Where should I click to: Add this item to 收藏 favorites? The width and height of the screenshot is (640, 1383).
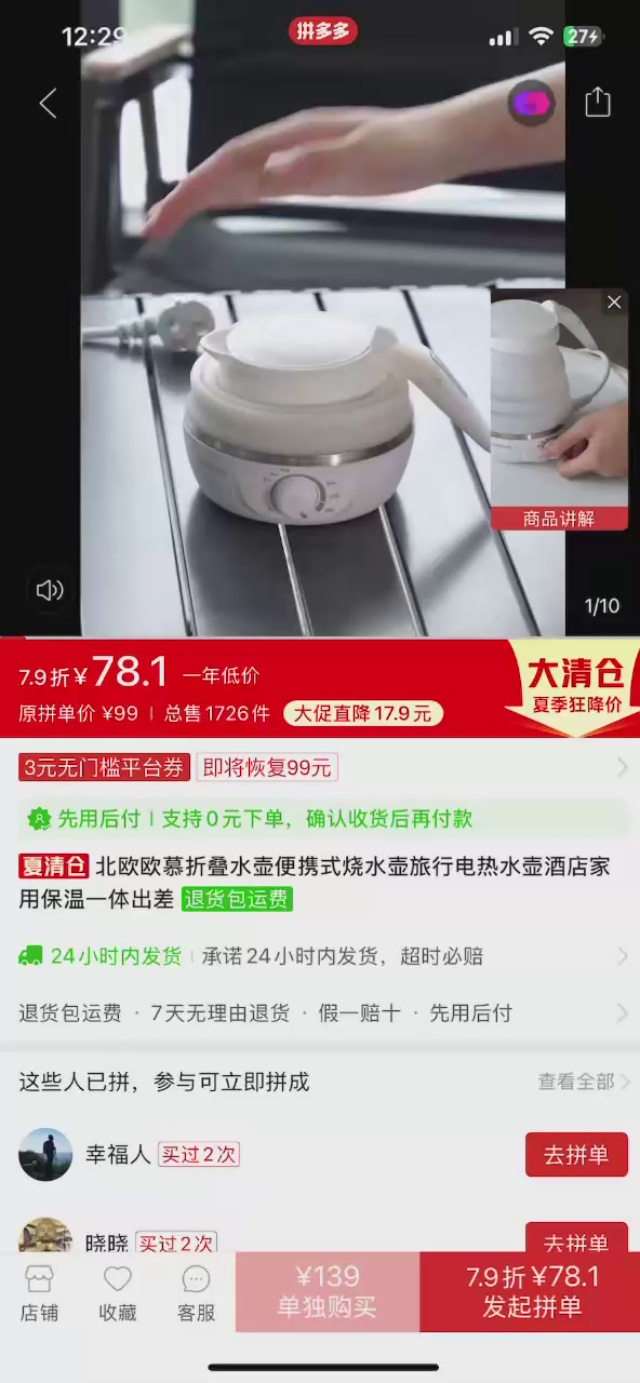117,1292
